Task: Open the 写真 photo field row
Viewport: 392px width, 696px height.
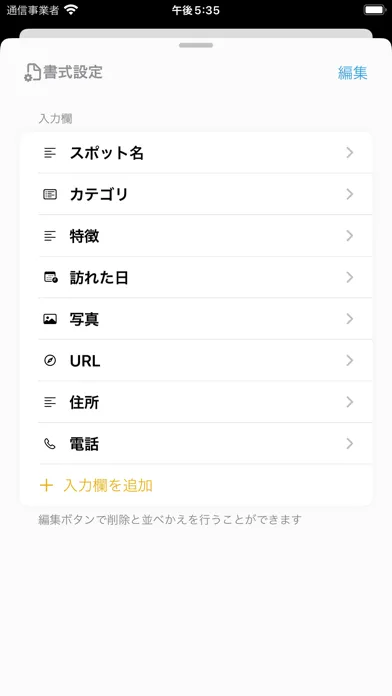Action: (x=196, y=319)
